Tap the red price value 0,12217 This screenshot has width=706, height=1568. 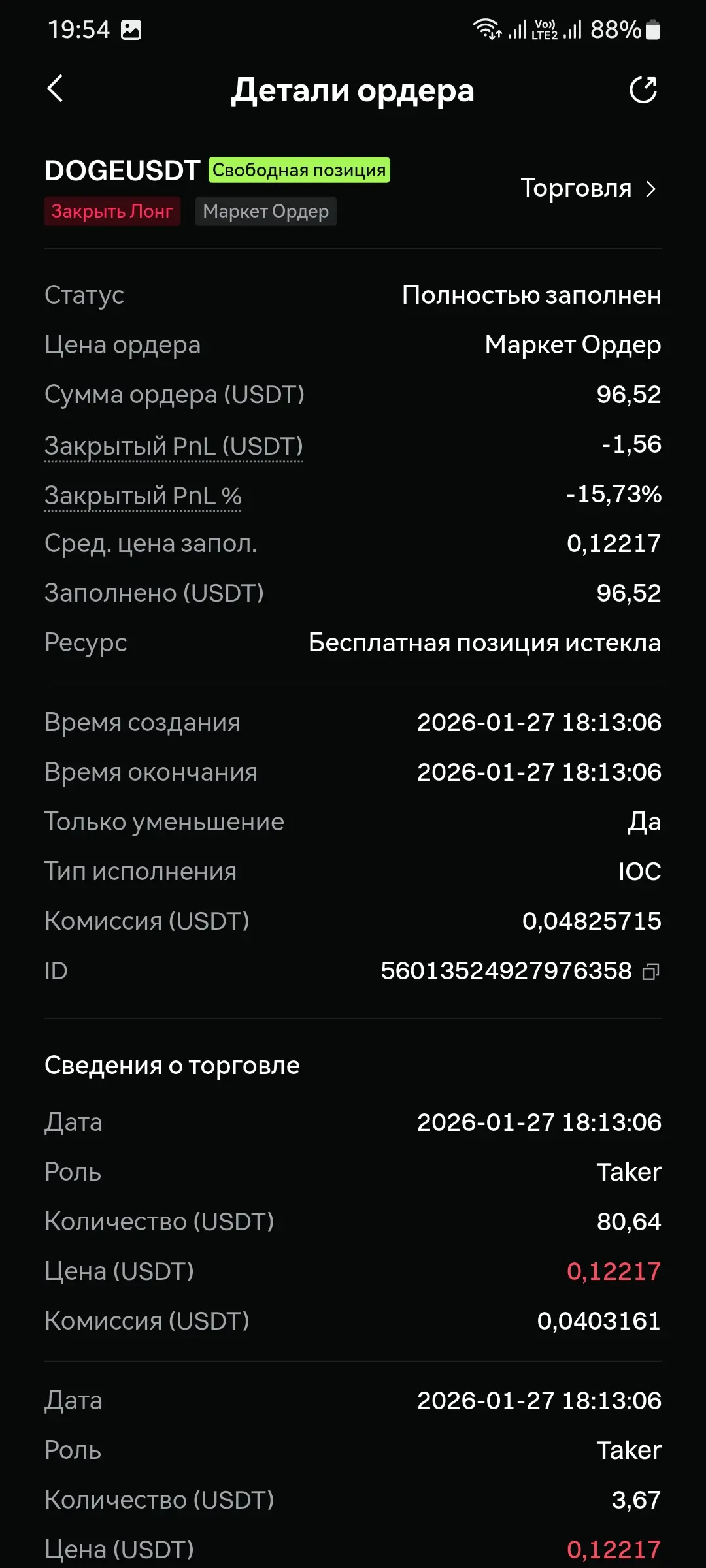613,1270
